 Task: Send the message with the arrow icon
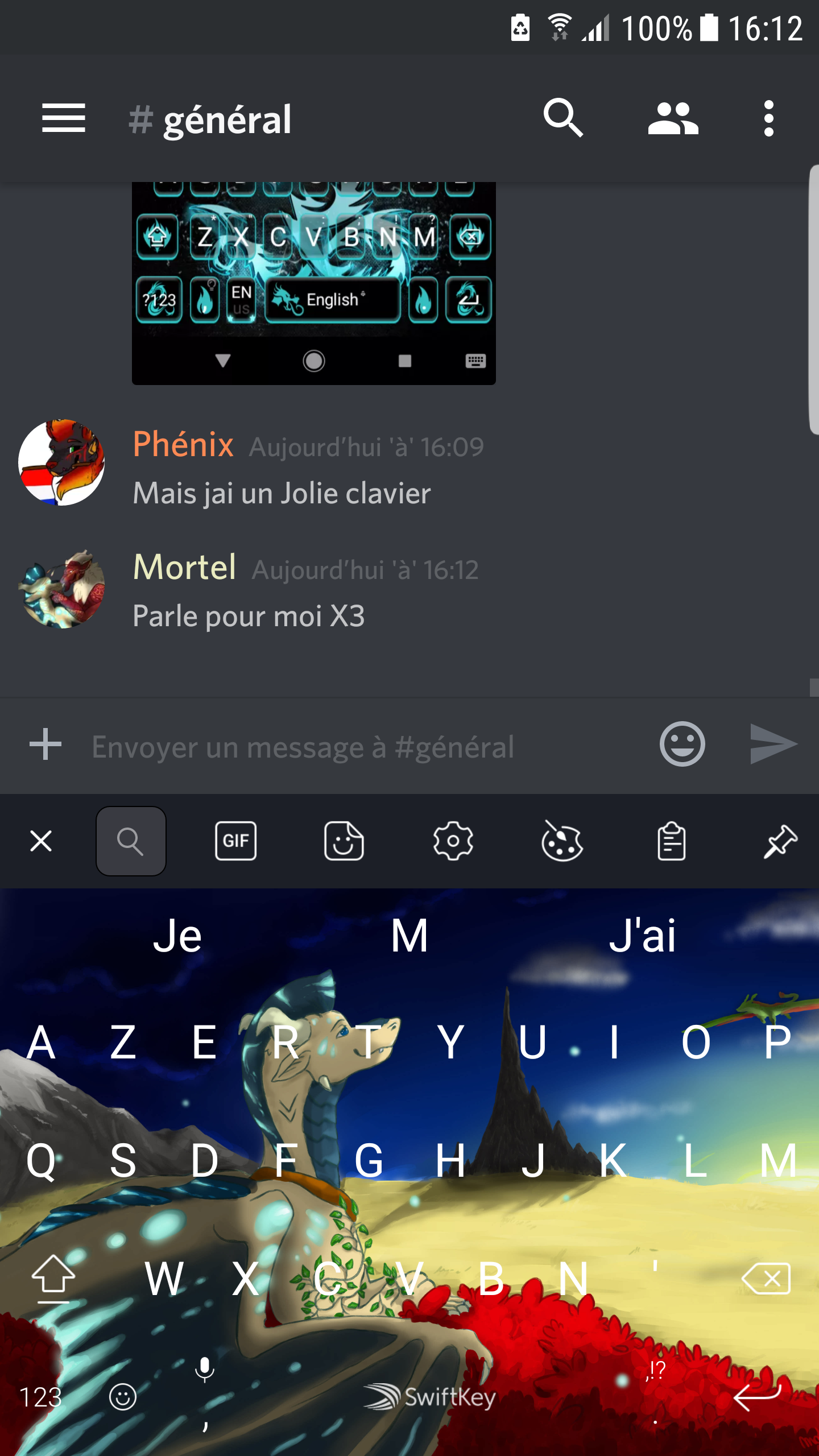(x=773, y=744)
